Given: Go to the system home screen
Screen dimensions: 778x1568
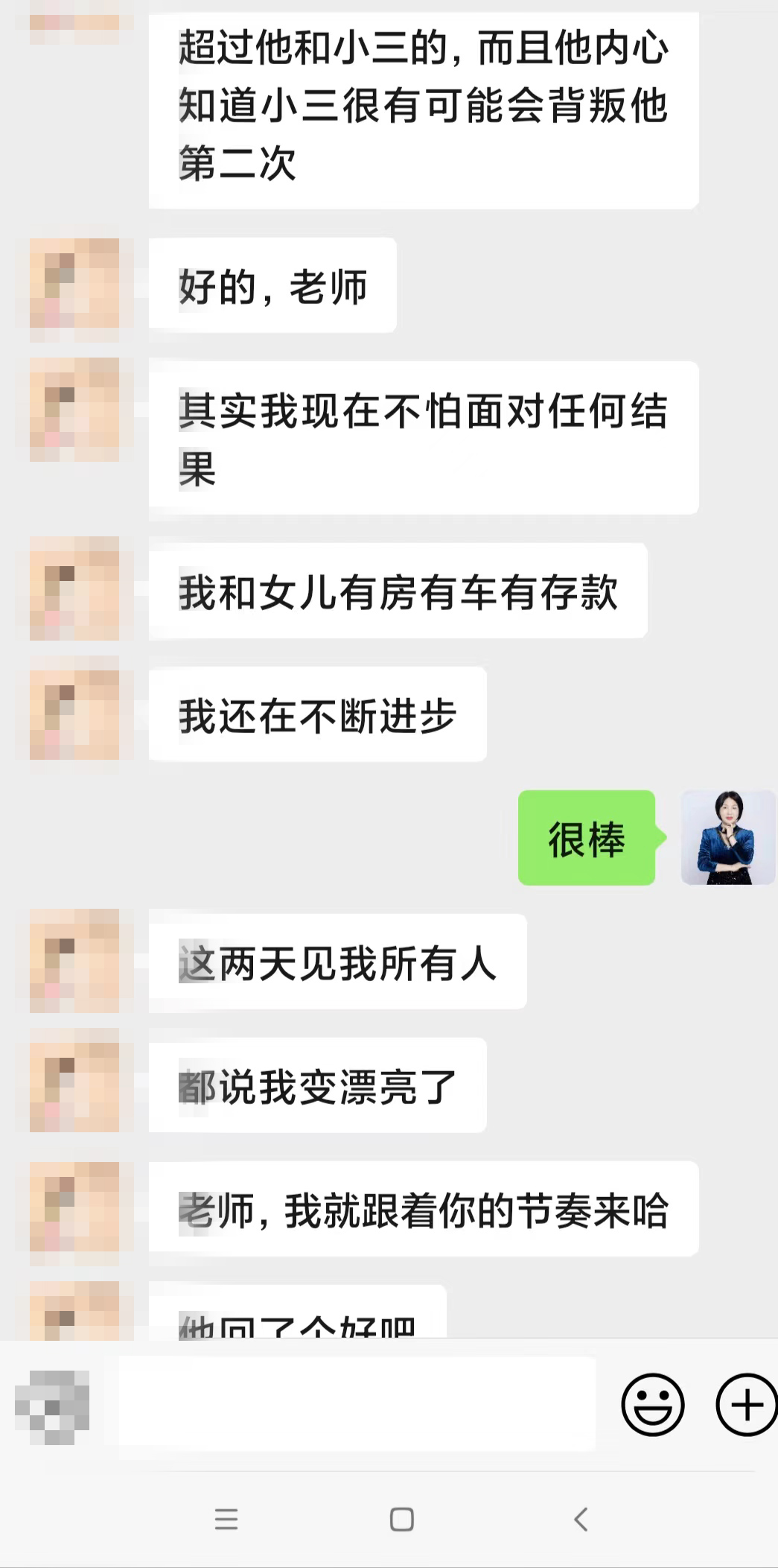Looking at the screenshot, I should coord(402,1519).
